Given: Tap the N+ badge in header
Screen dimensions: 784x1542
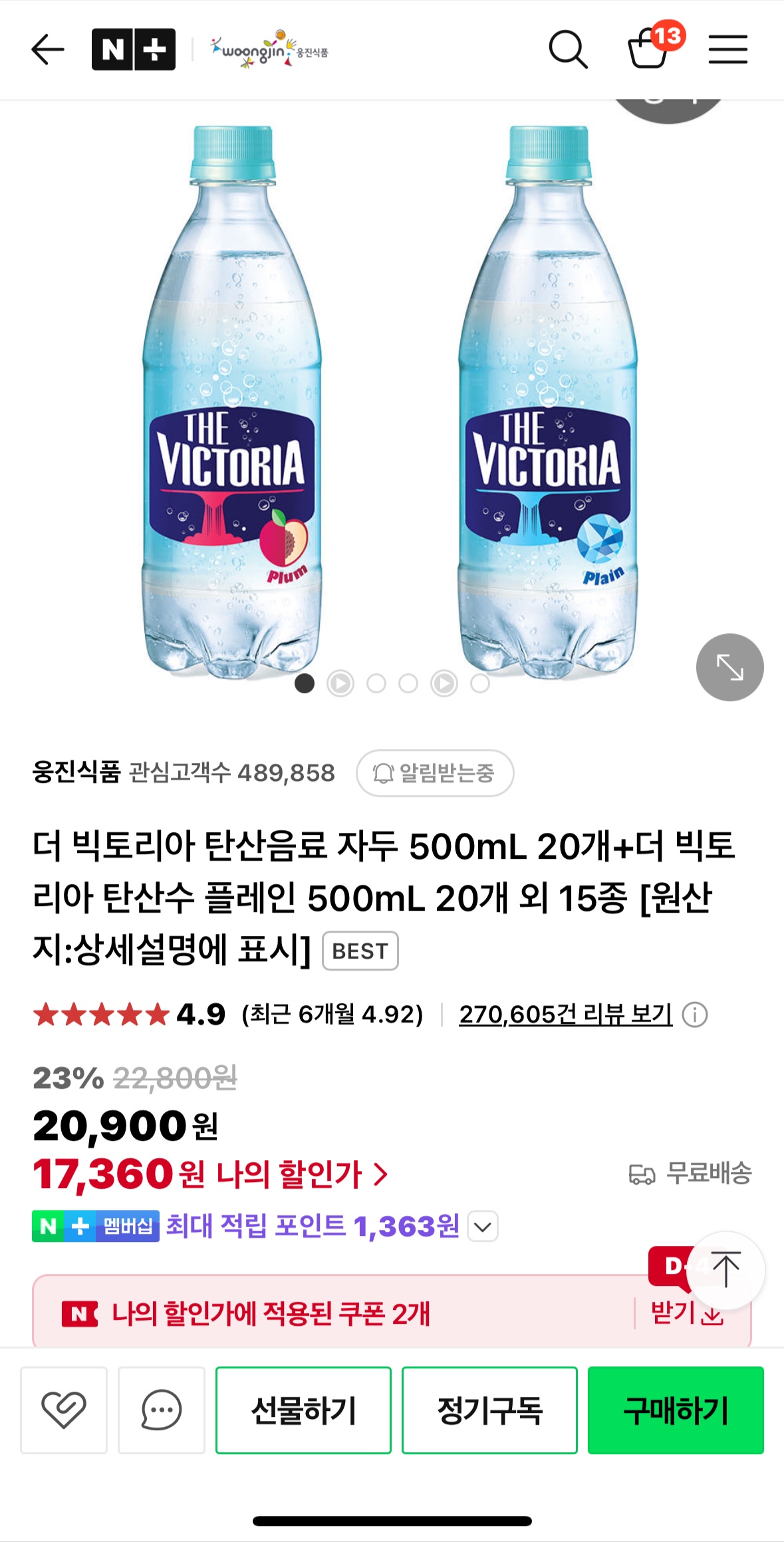Looking at the screenshot, I should (x=134, y=49).
